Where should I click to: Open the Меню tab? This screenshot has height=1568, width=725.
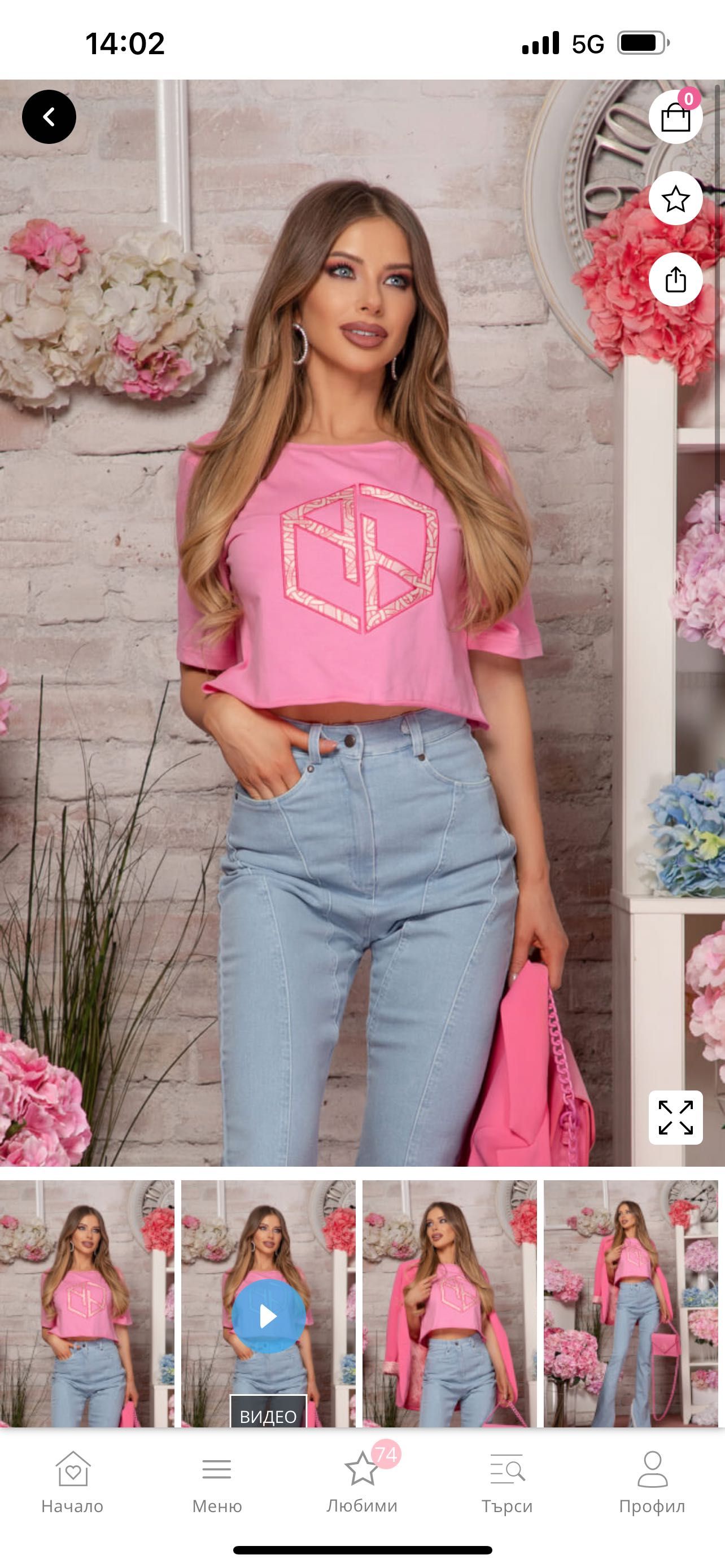tap(217, 1482)
